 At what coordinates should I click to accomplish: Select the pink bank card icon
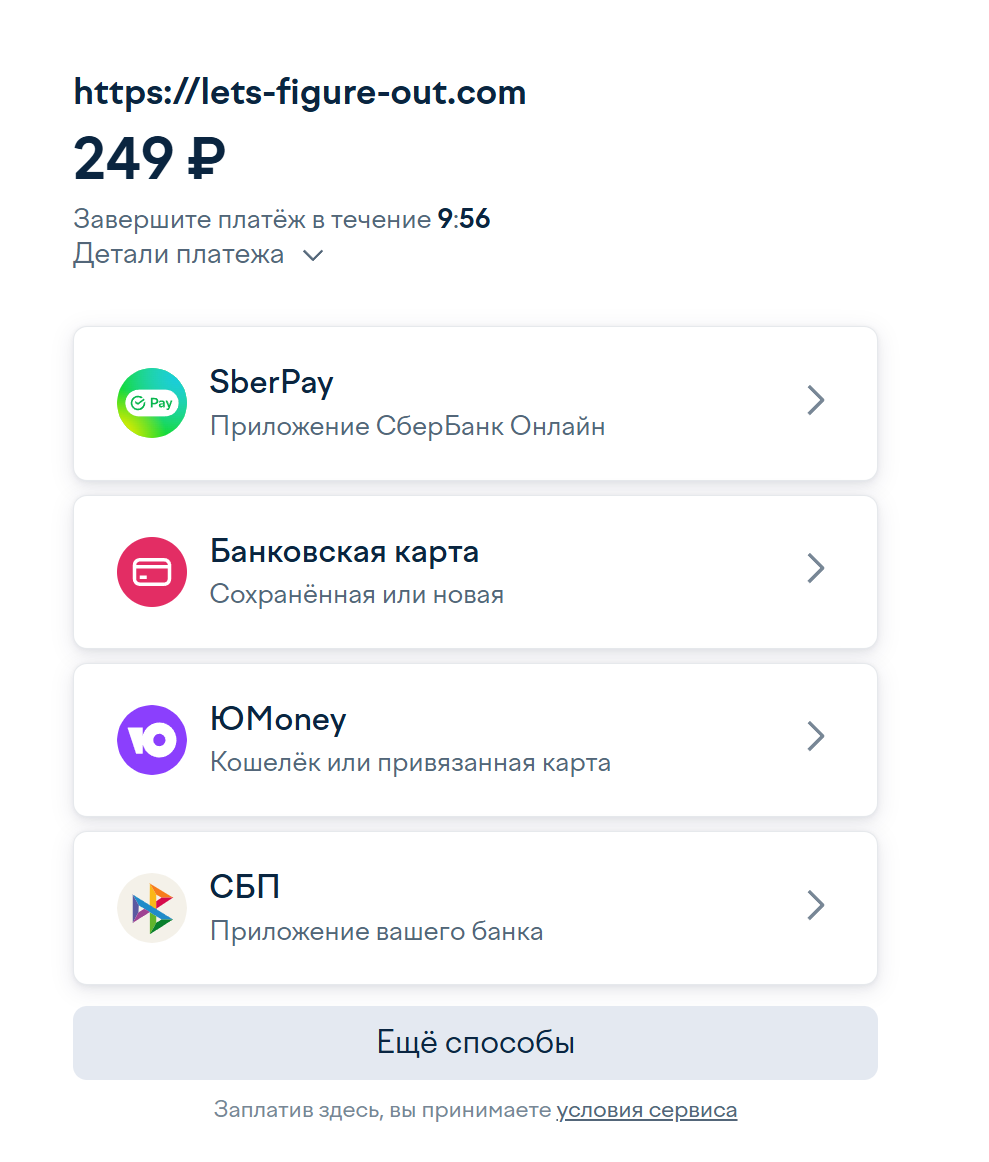click(152, 571)
